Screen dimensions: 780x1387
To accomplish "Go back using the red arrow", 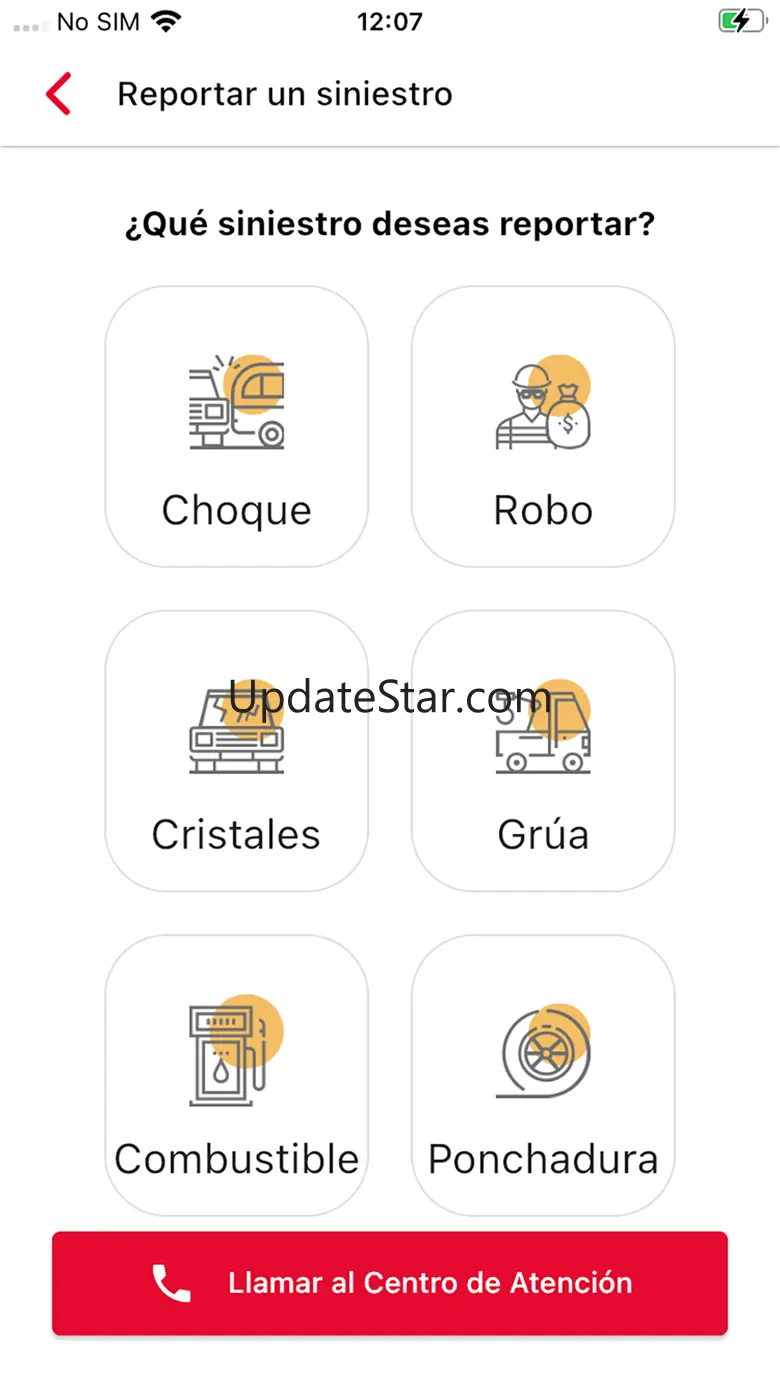I will coord(59,94).
